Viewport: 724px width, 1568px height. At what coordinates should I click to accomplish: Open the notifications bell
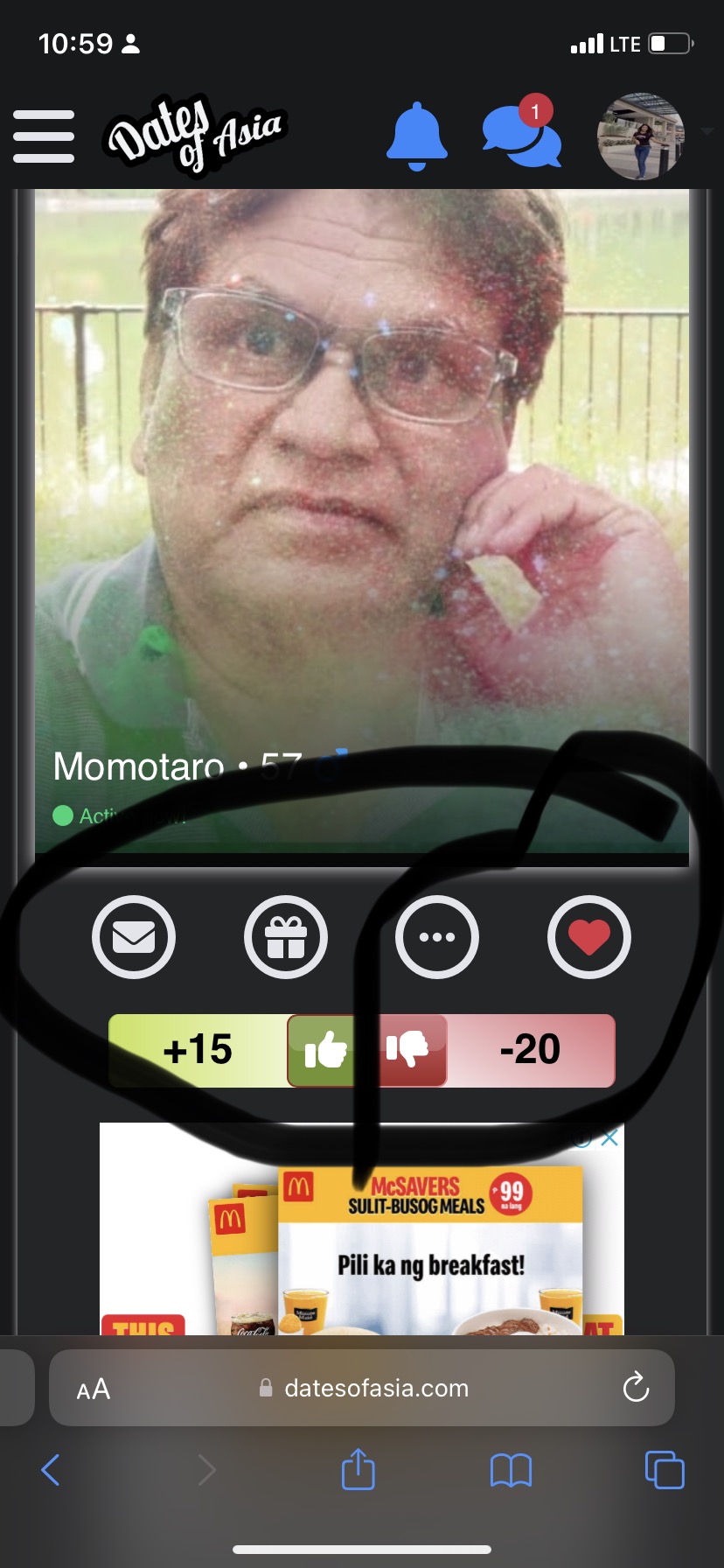click(417, 136)
